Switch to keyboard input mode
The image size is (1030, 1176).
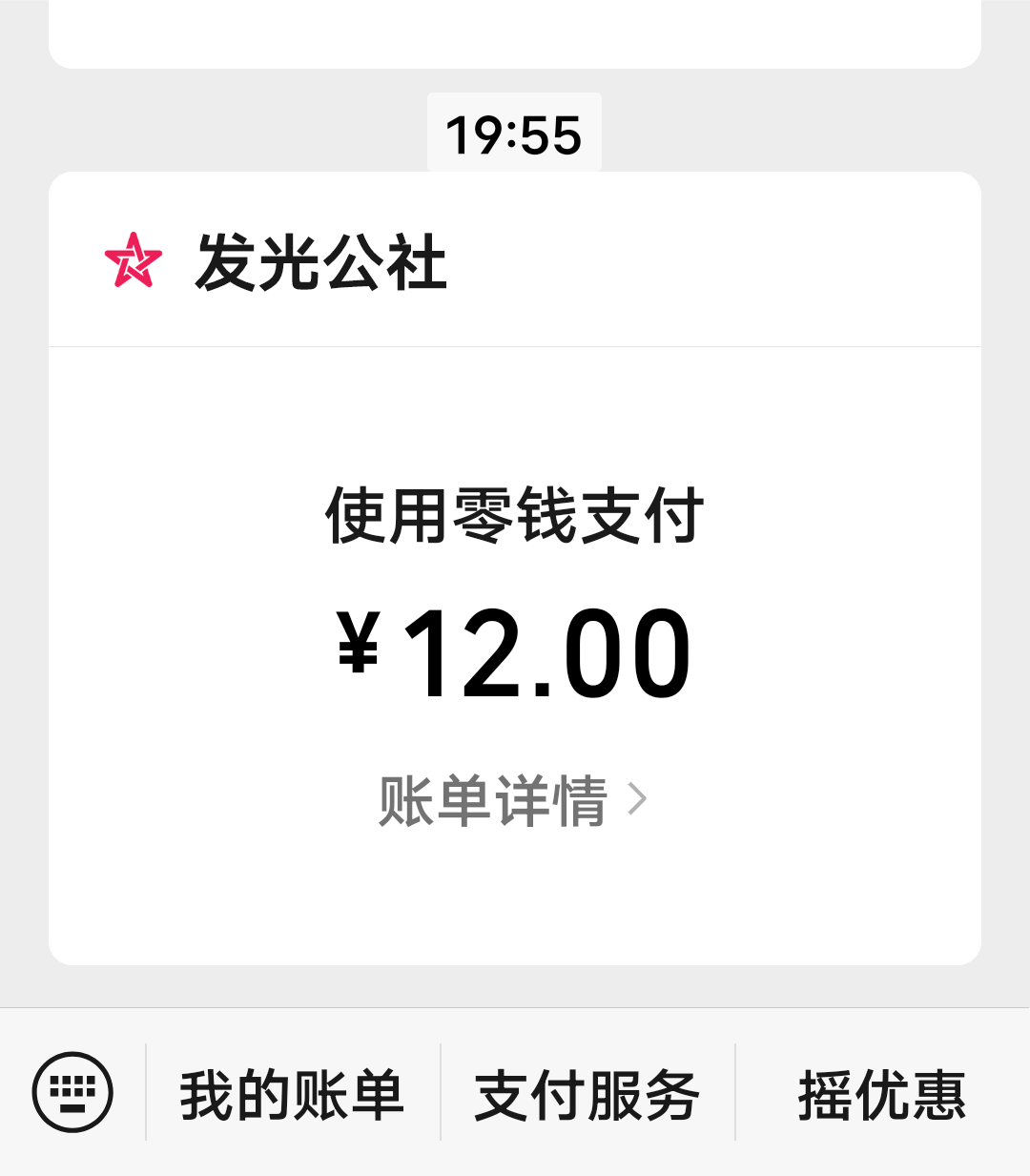[72, 1092]
